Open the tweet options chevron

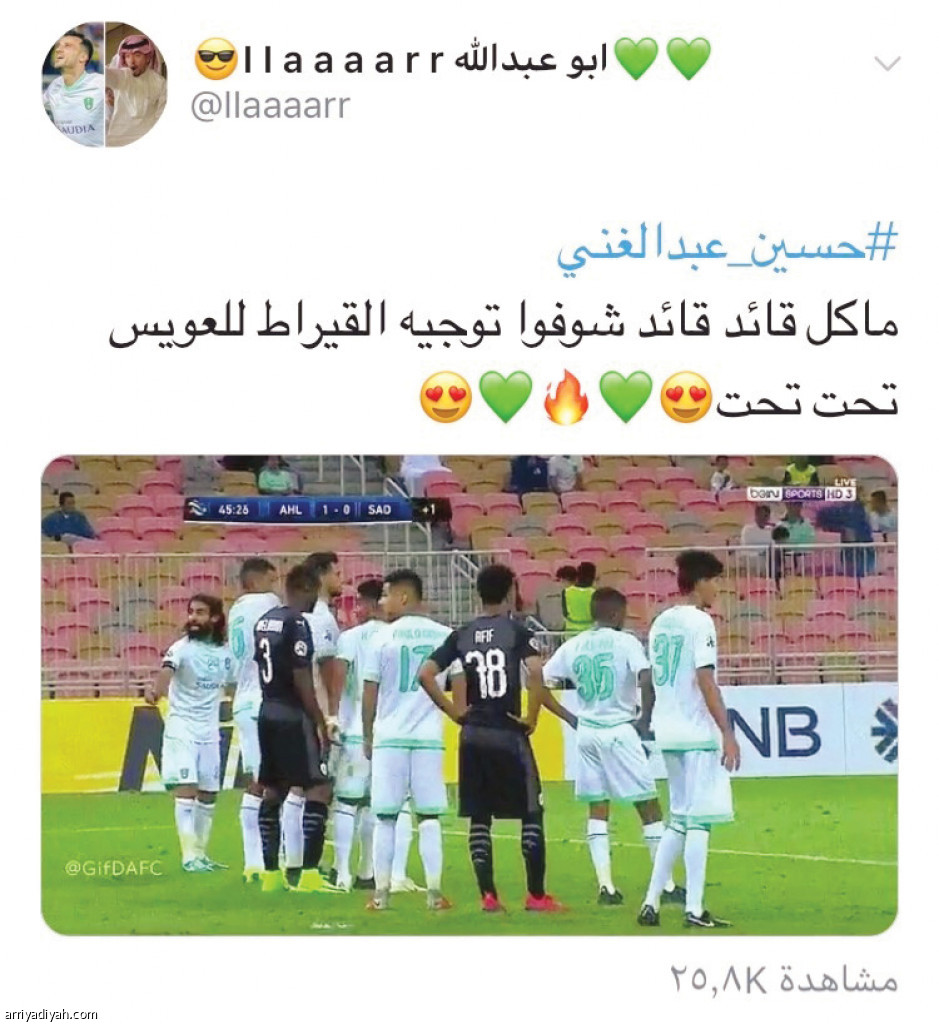887,64
